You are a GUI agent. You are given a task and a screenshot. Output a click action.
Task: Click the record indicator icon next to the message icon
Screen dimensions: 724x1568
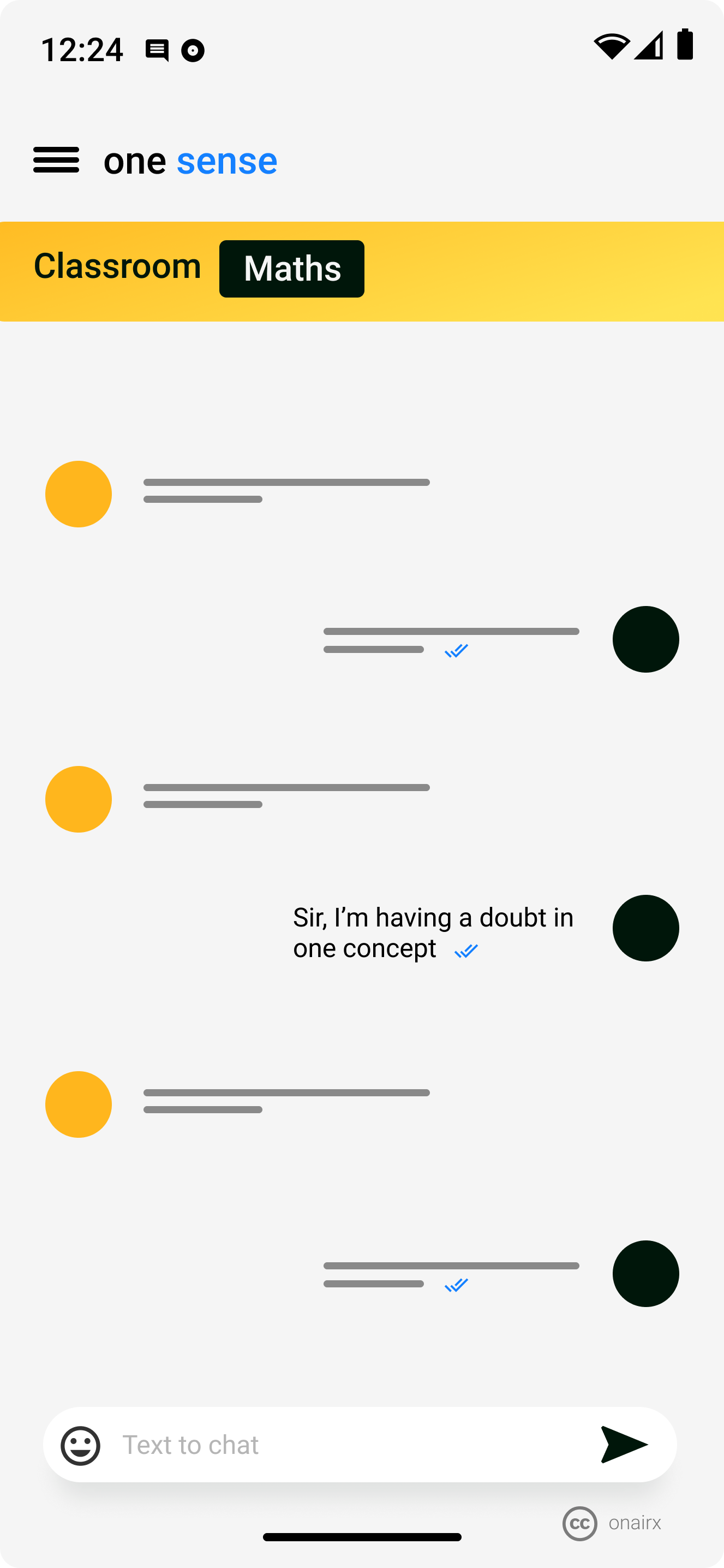(192, 50)
